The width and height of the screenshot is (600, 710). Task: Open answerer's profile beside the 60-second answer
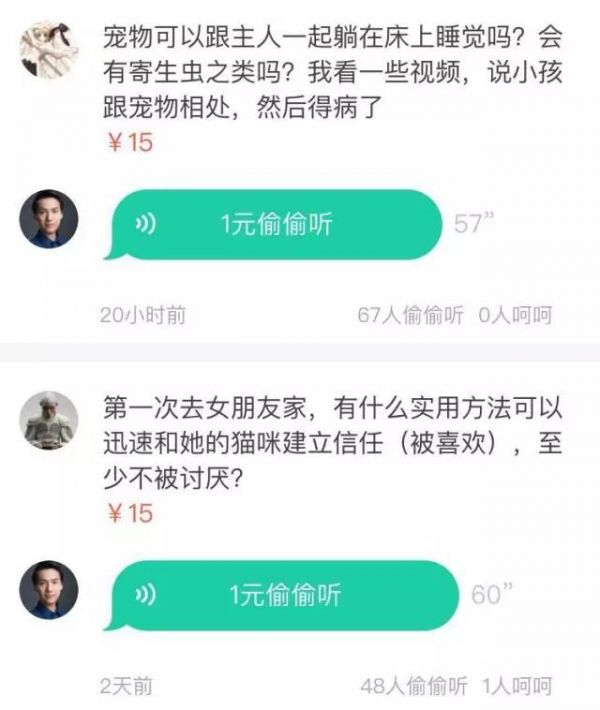click(48, 589)
